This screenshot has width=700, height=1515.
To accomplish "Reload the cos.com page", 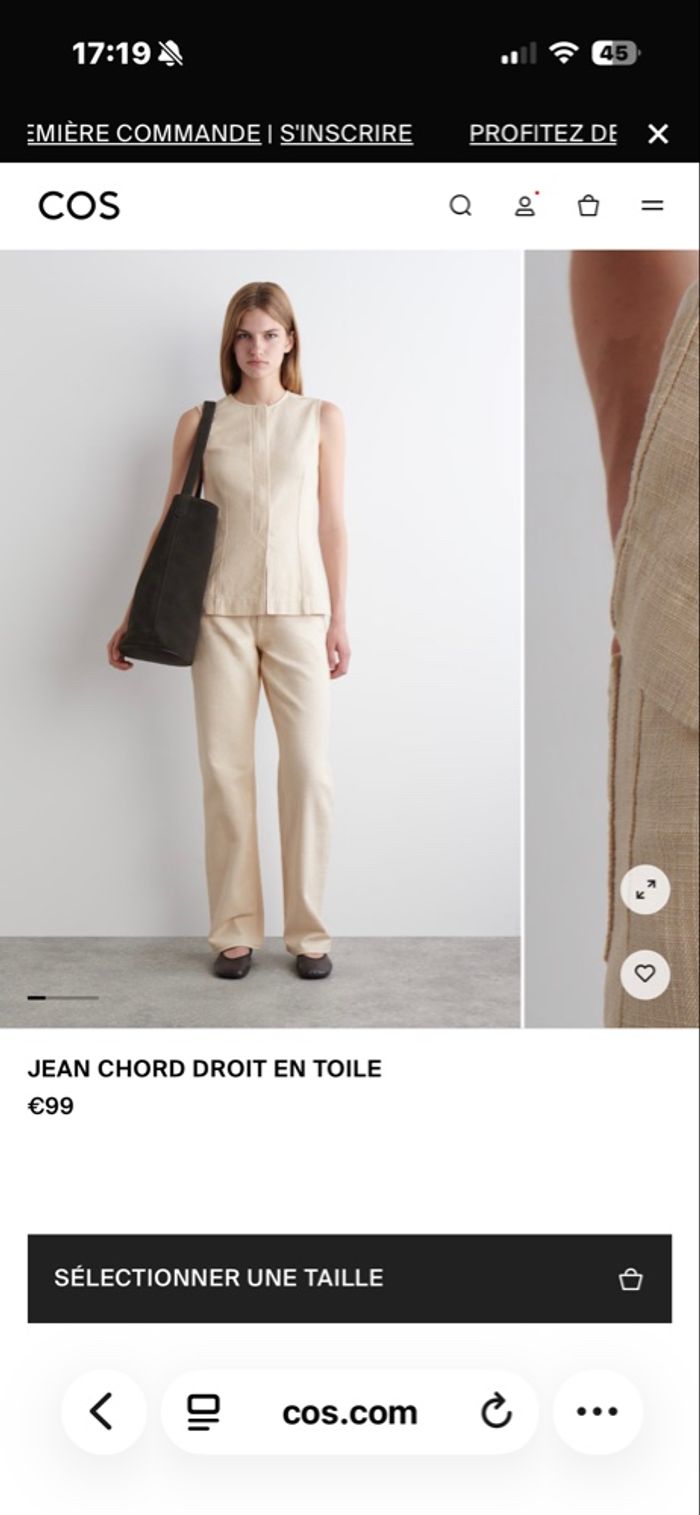I will tap(496, 1411).
